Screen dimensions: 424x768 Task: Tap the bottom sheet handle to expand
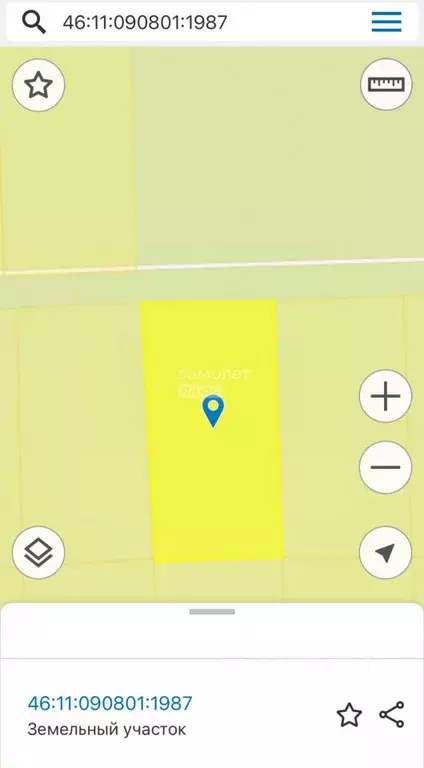pos(212,612)
